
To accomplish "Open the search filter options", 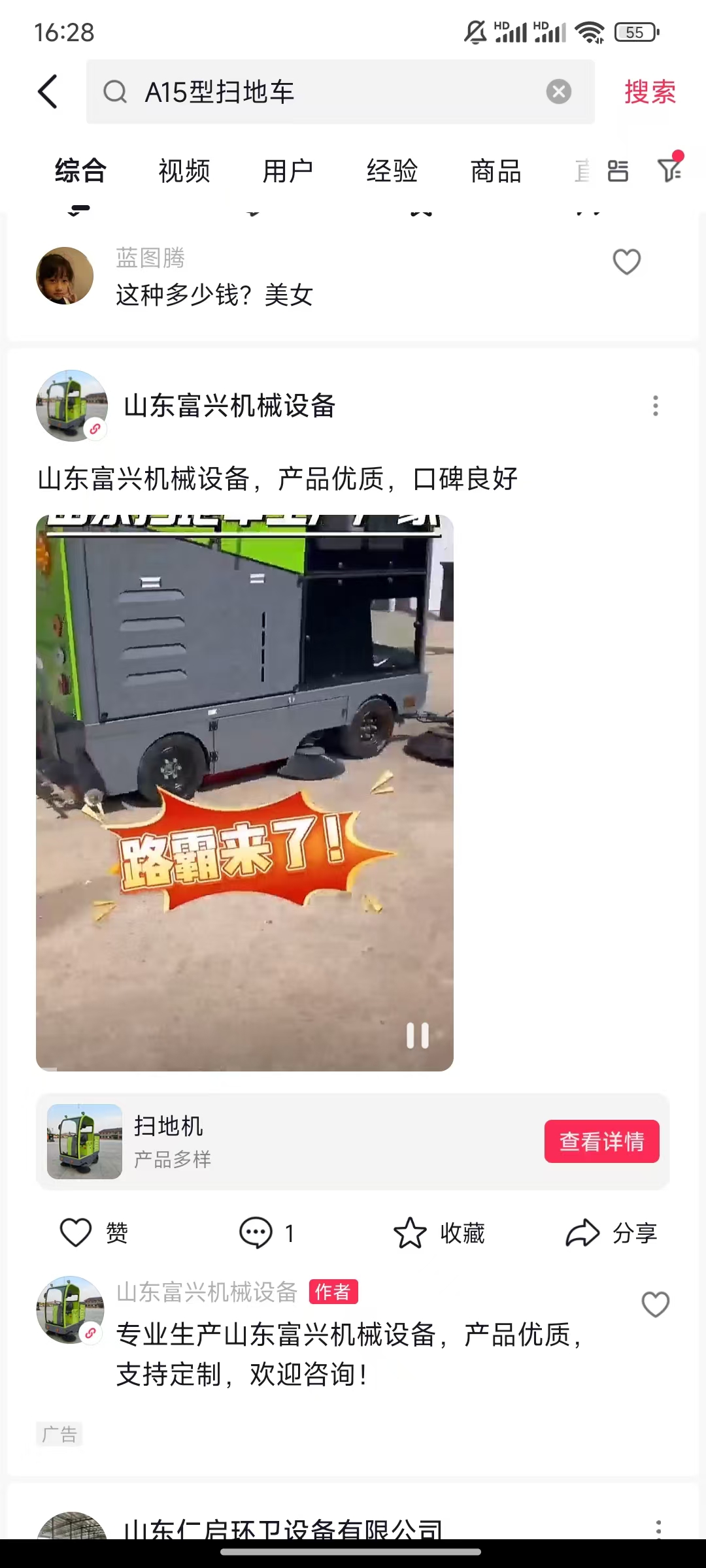I will tap(669, 170).
